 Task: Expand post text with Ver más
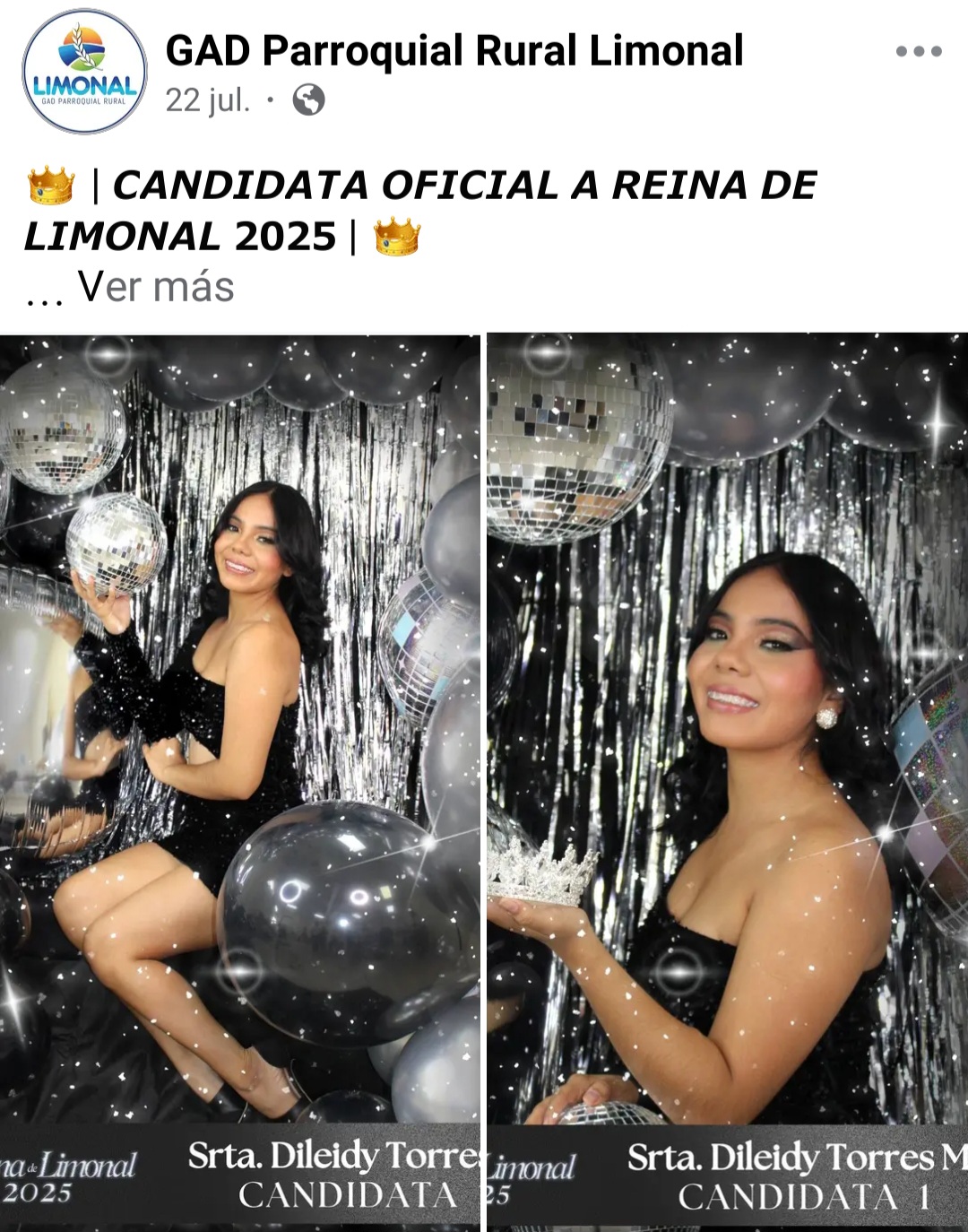pos(155,287)
